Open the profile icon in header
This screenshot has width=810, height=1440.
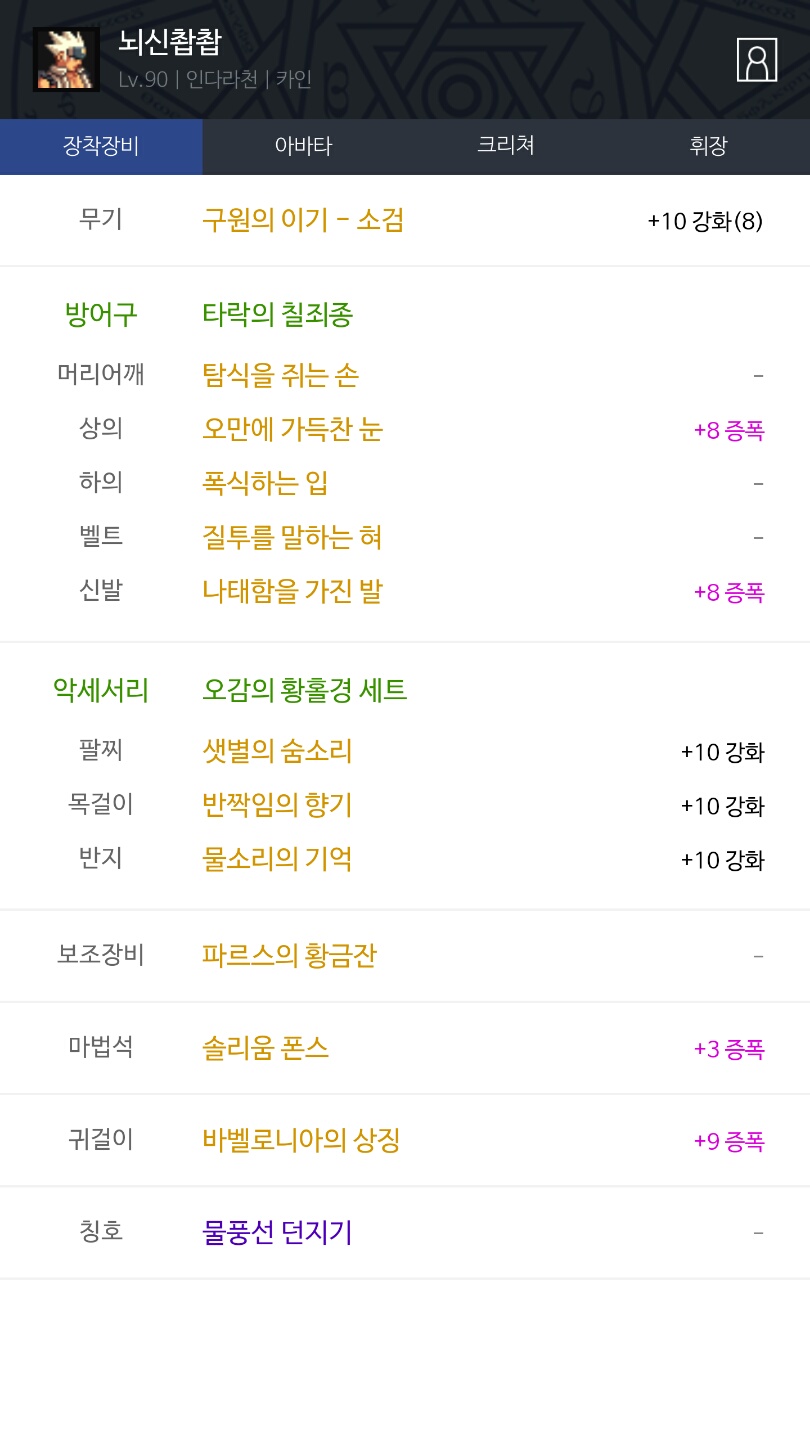[757, 60]
